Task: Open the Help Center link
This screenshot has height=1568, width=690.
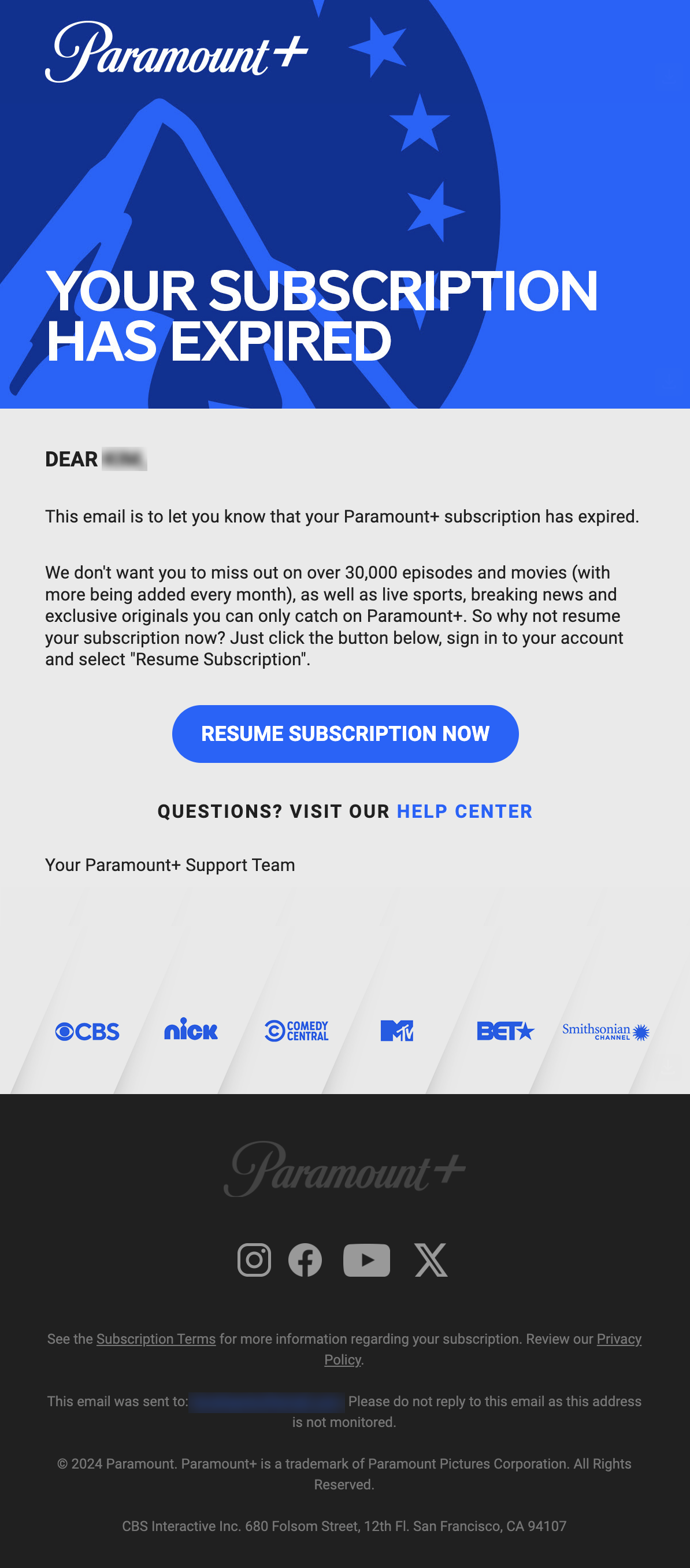Action: click(x=464, y=811)
